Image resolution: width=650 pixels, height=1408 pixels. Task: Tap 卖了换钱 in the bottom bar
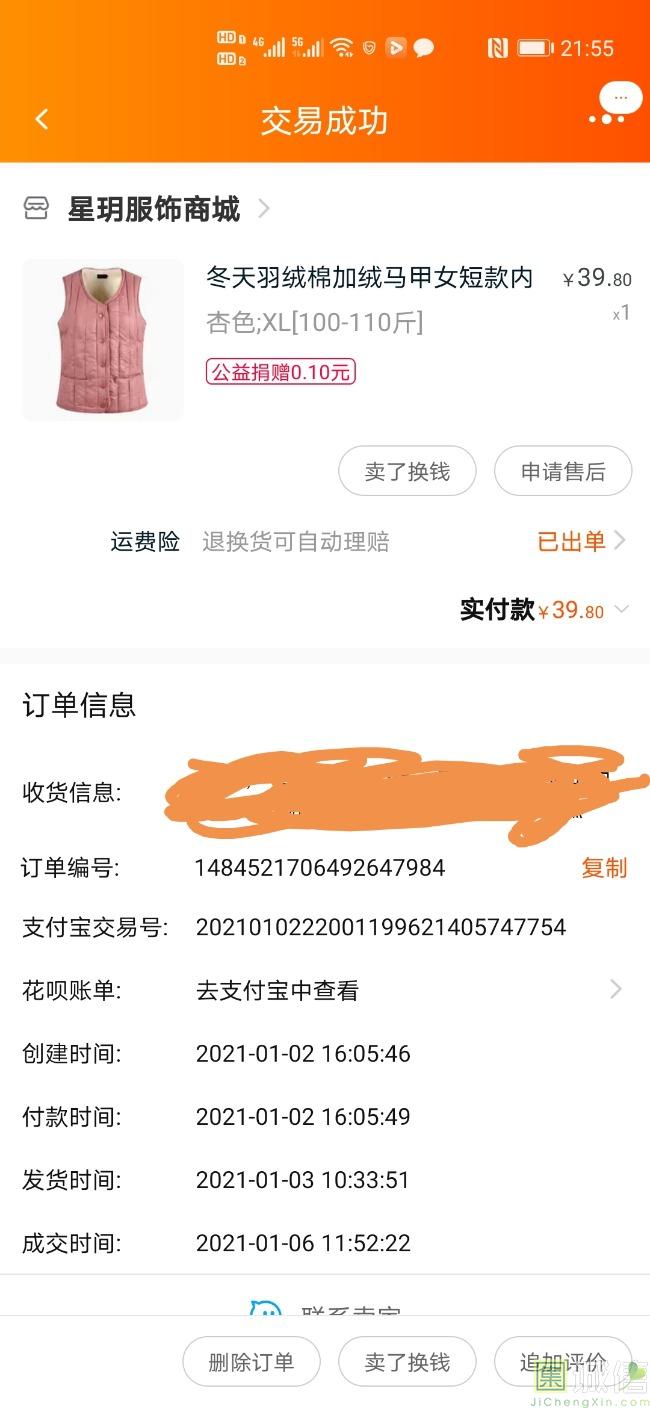[407, 1362]
